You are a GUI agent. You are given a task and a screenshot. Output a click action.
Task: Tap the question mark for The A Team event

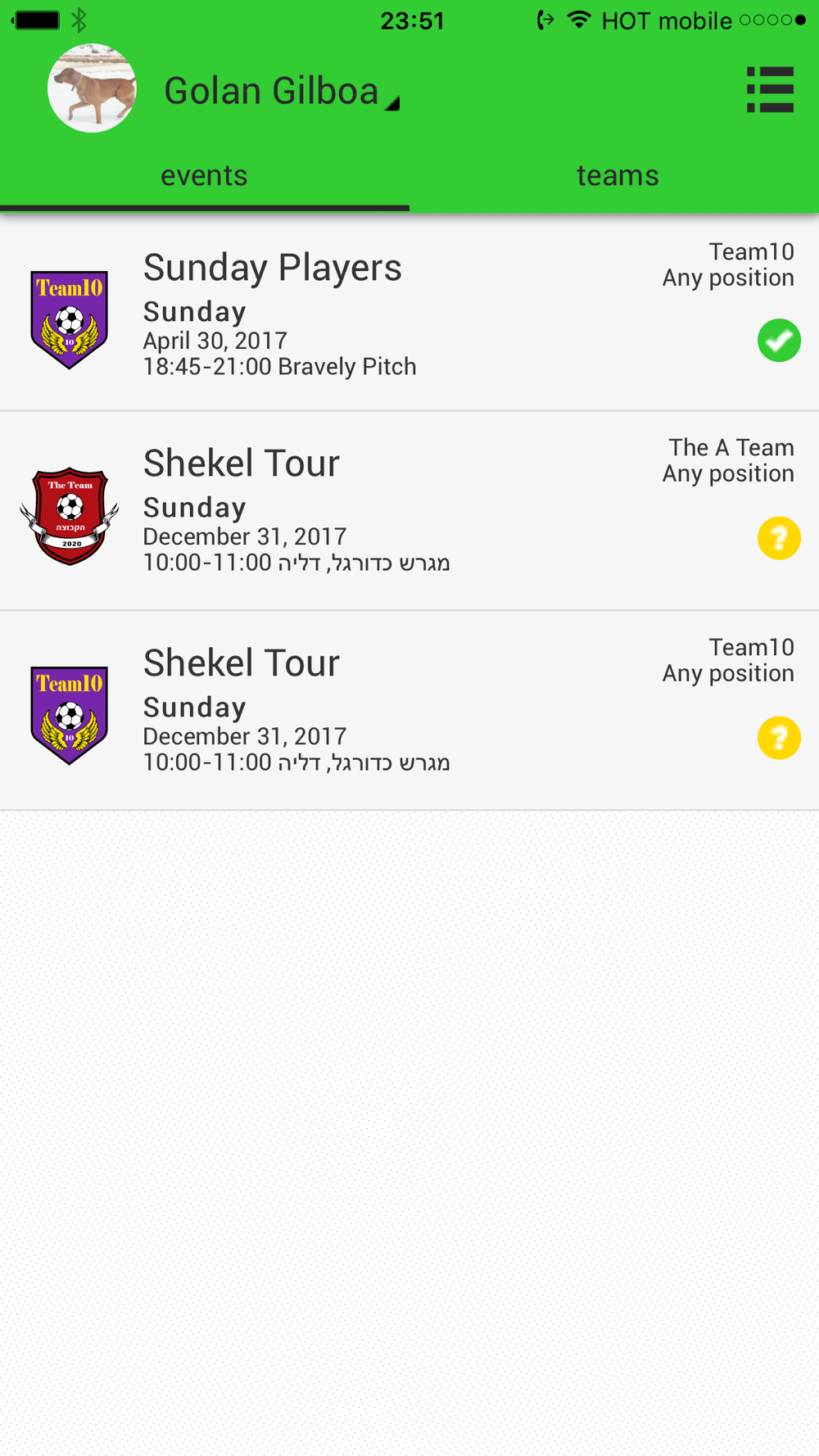[x=778, y=538]
